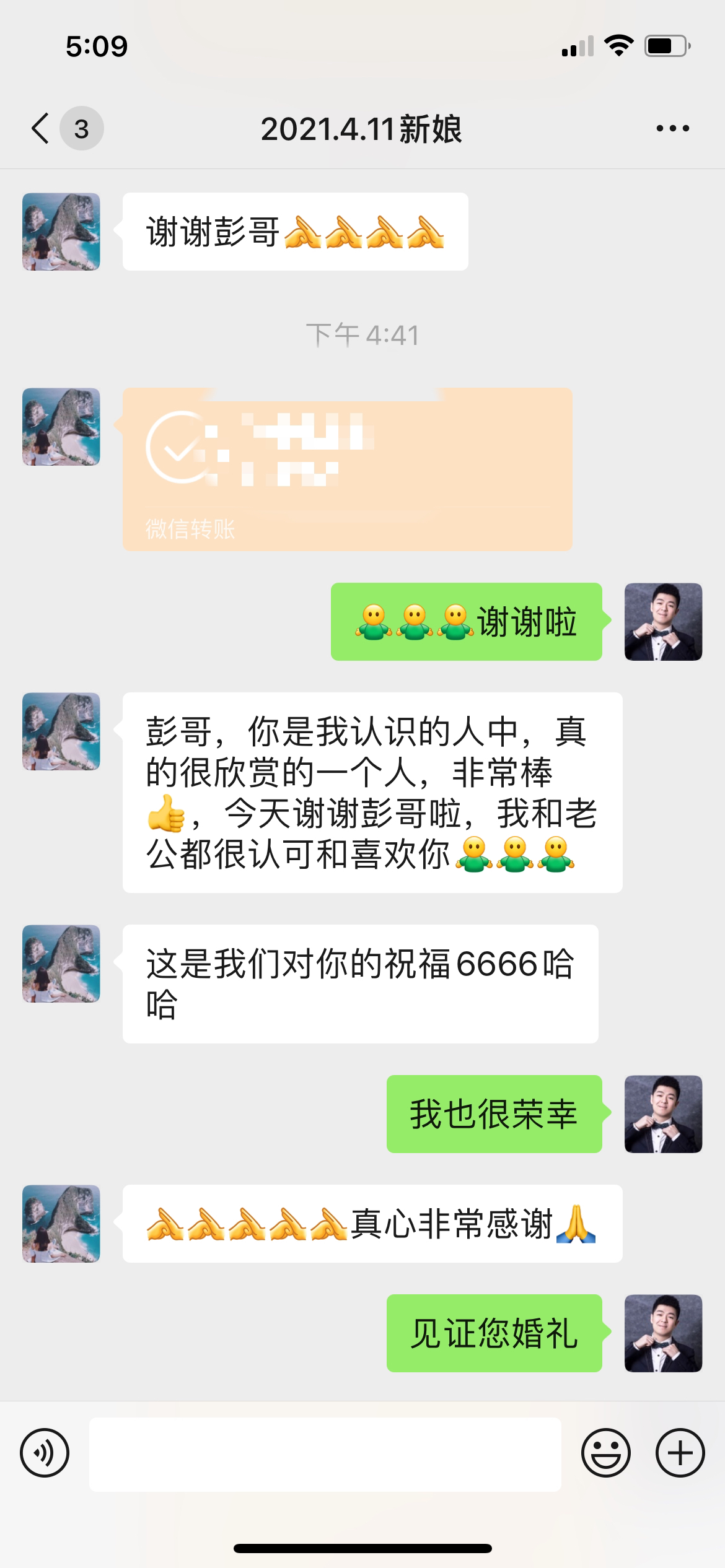Open the 微信转账 transfer message
This screenshot has width=725, height=1568.
(347, 469)
